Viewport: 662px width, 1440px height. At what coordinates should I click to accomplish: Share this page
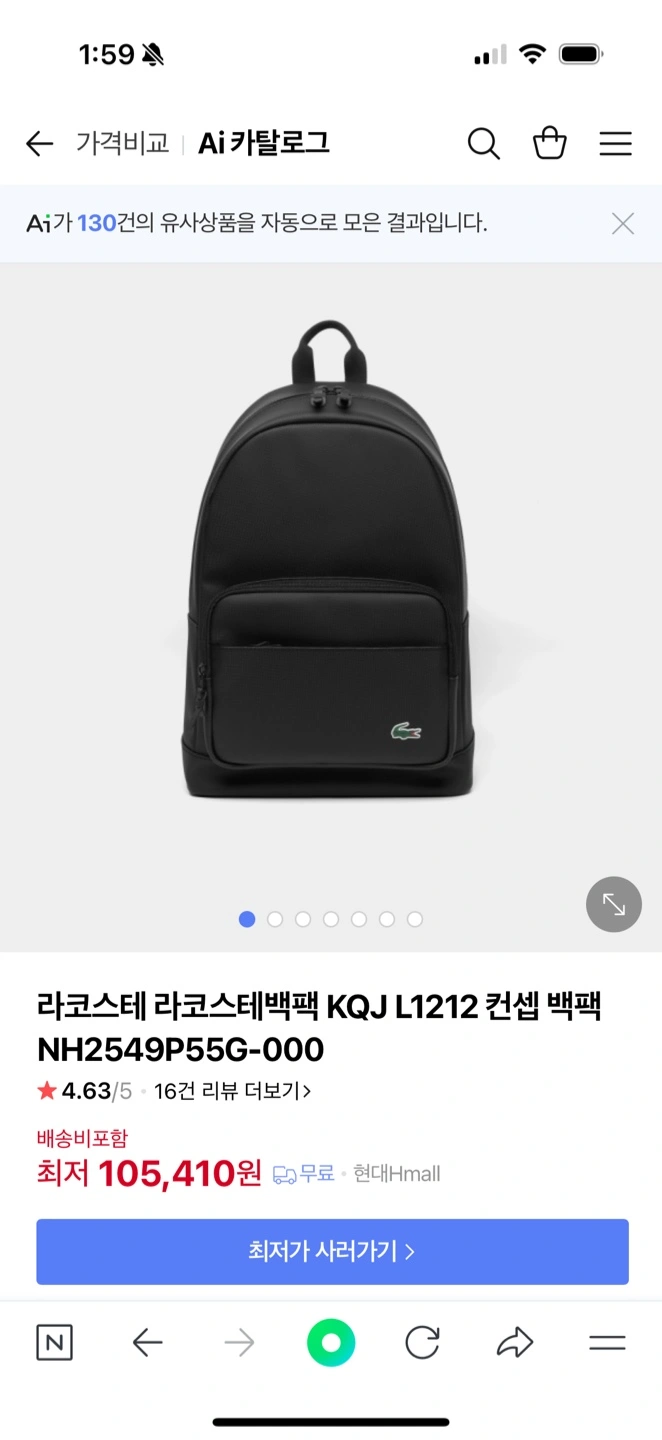click(515, 1342)
